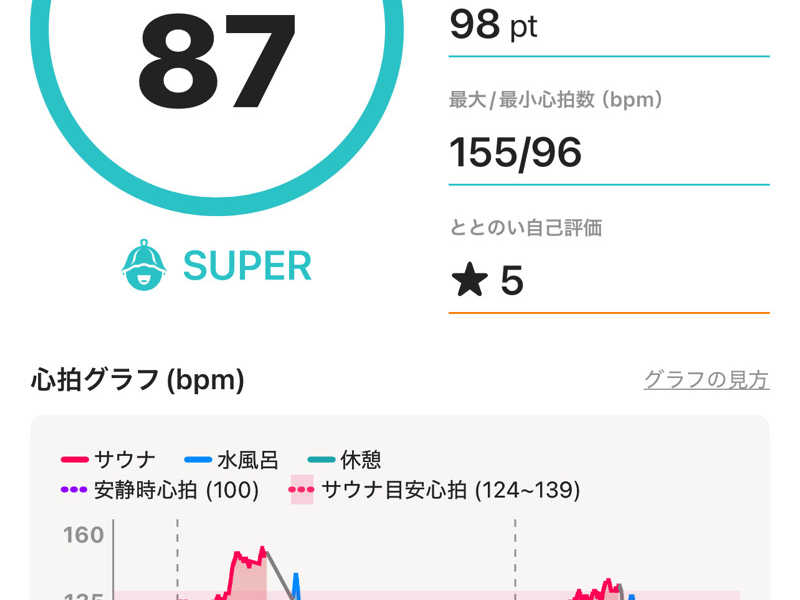Viewport: 800px width, 600px height.
Task: Edit the ととのい自己評価 star rating field
Action: 608,282
